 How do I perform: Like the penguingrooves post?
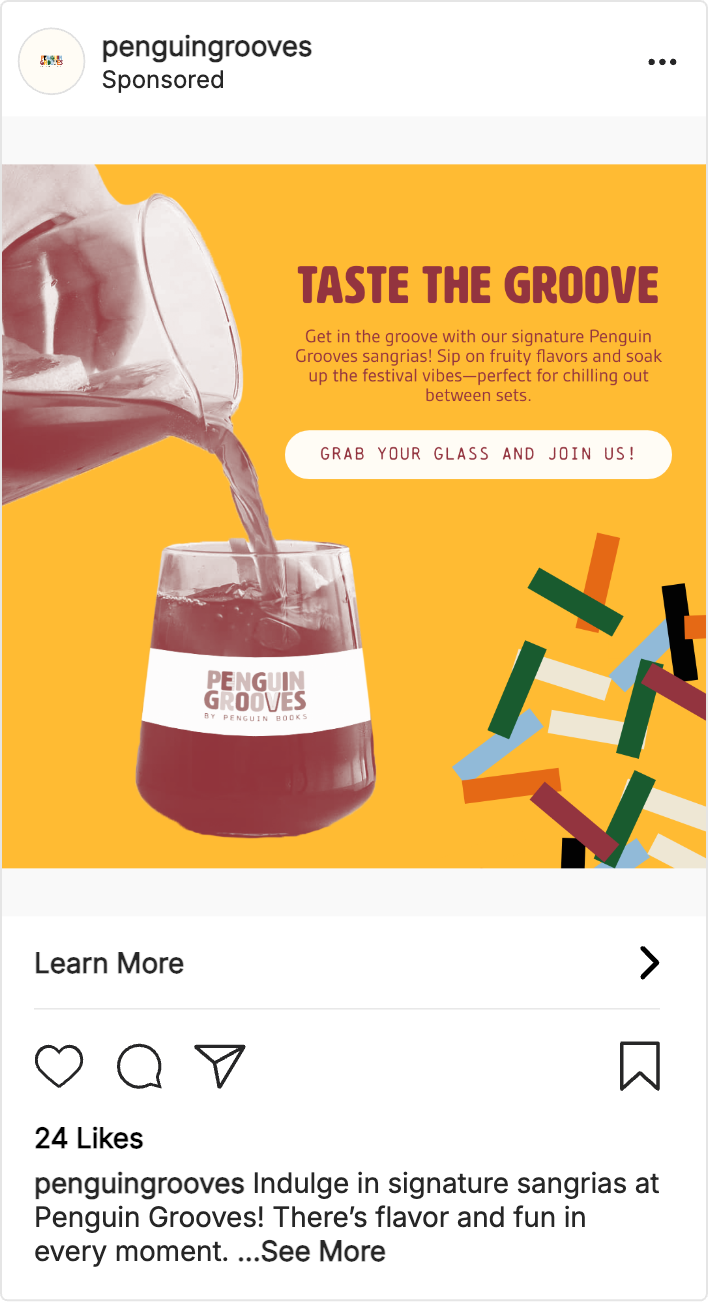tap(59, 1066)
